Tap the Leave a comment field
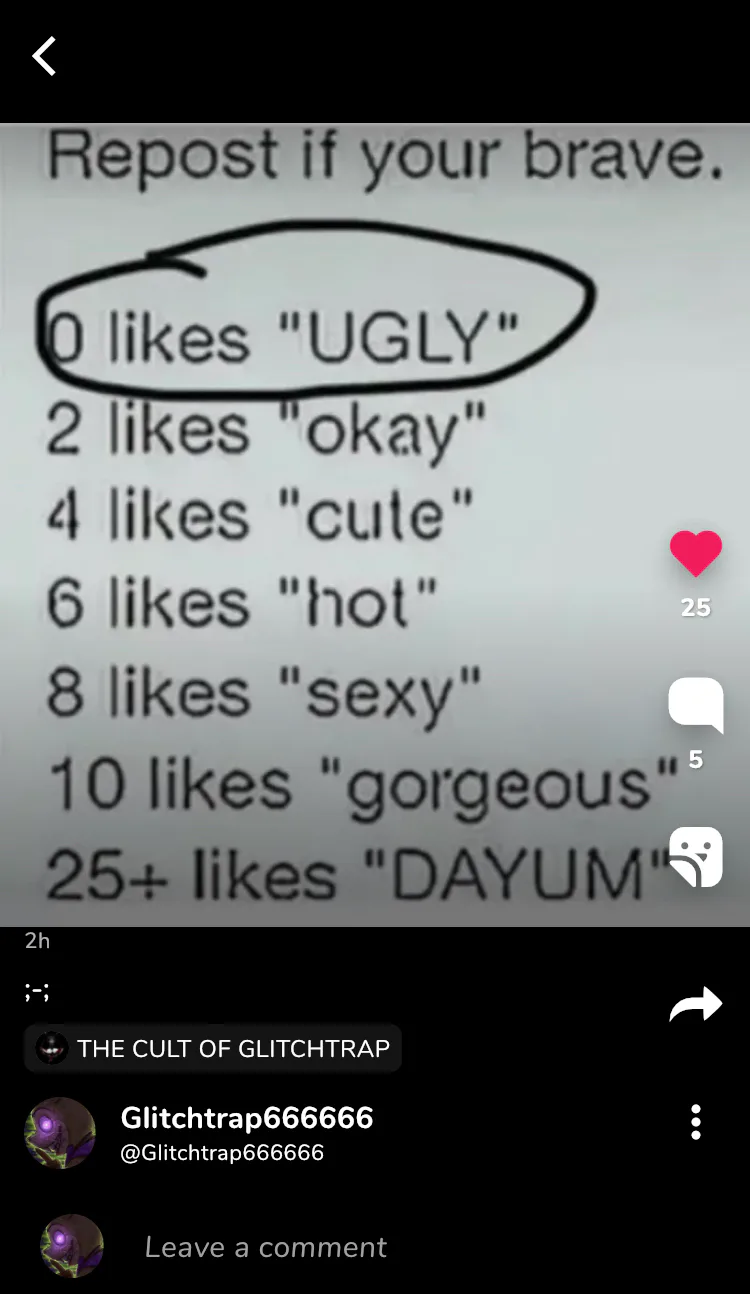 point(265,1247)
